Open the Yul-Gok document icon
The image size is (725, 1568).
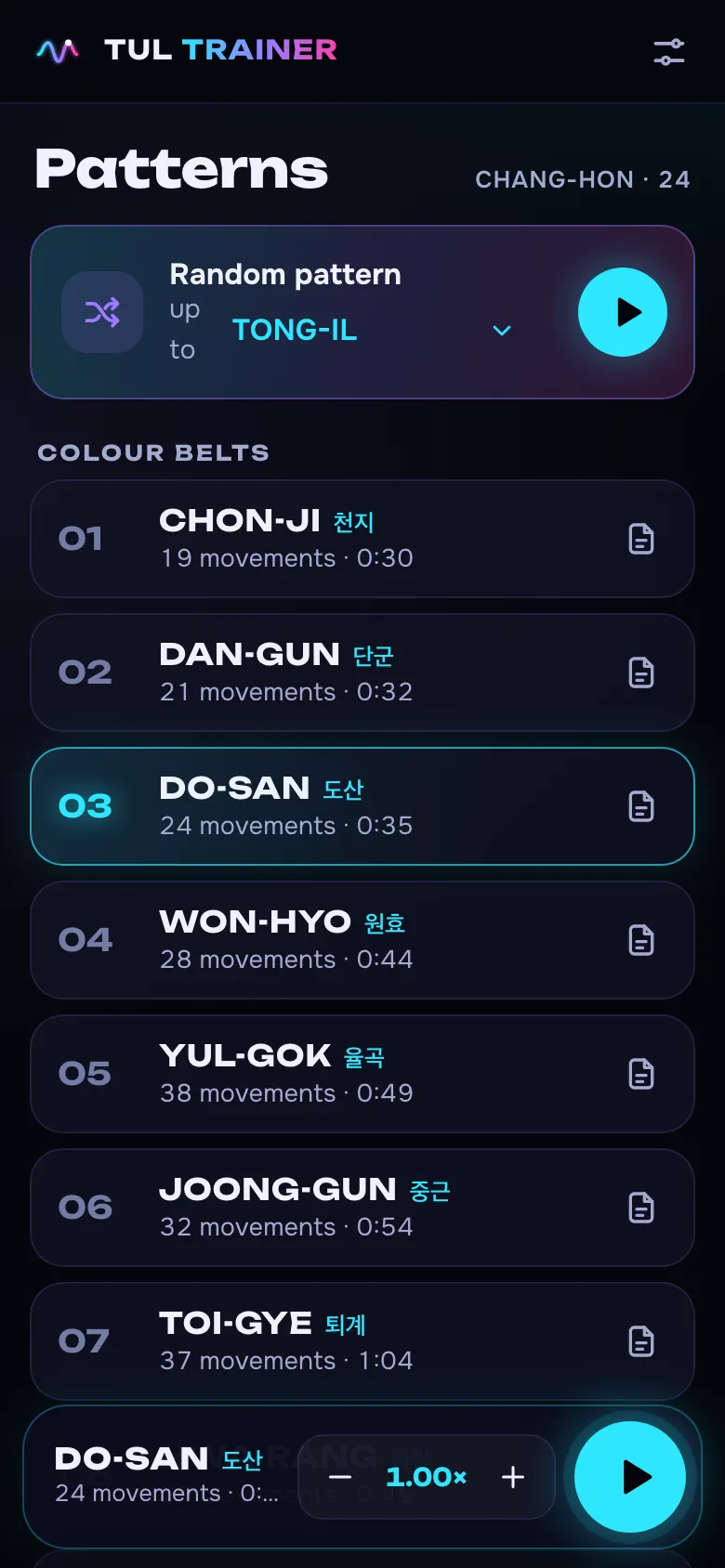point(641,1074)
